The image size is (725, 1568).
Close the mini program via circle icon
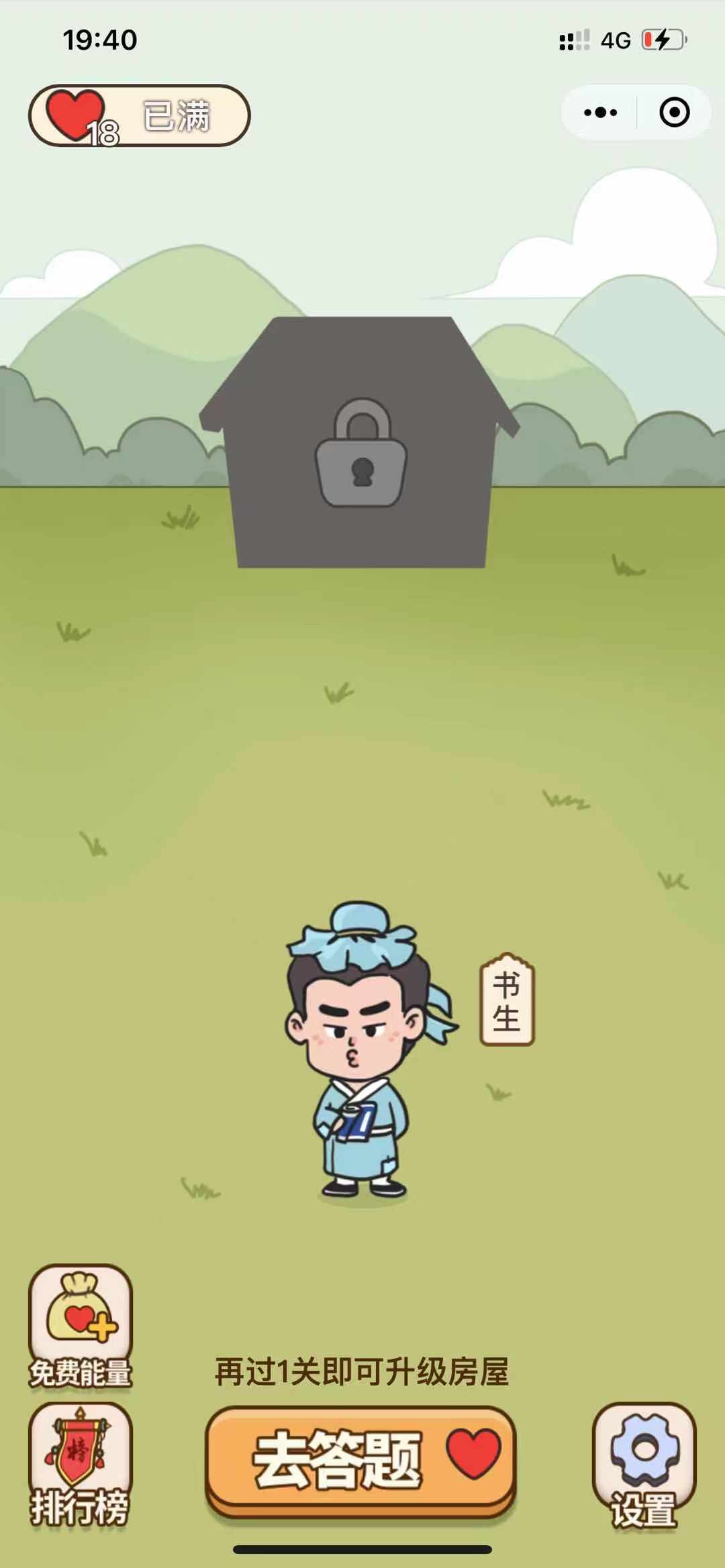pyautogui.click(x=674, y=112)
